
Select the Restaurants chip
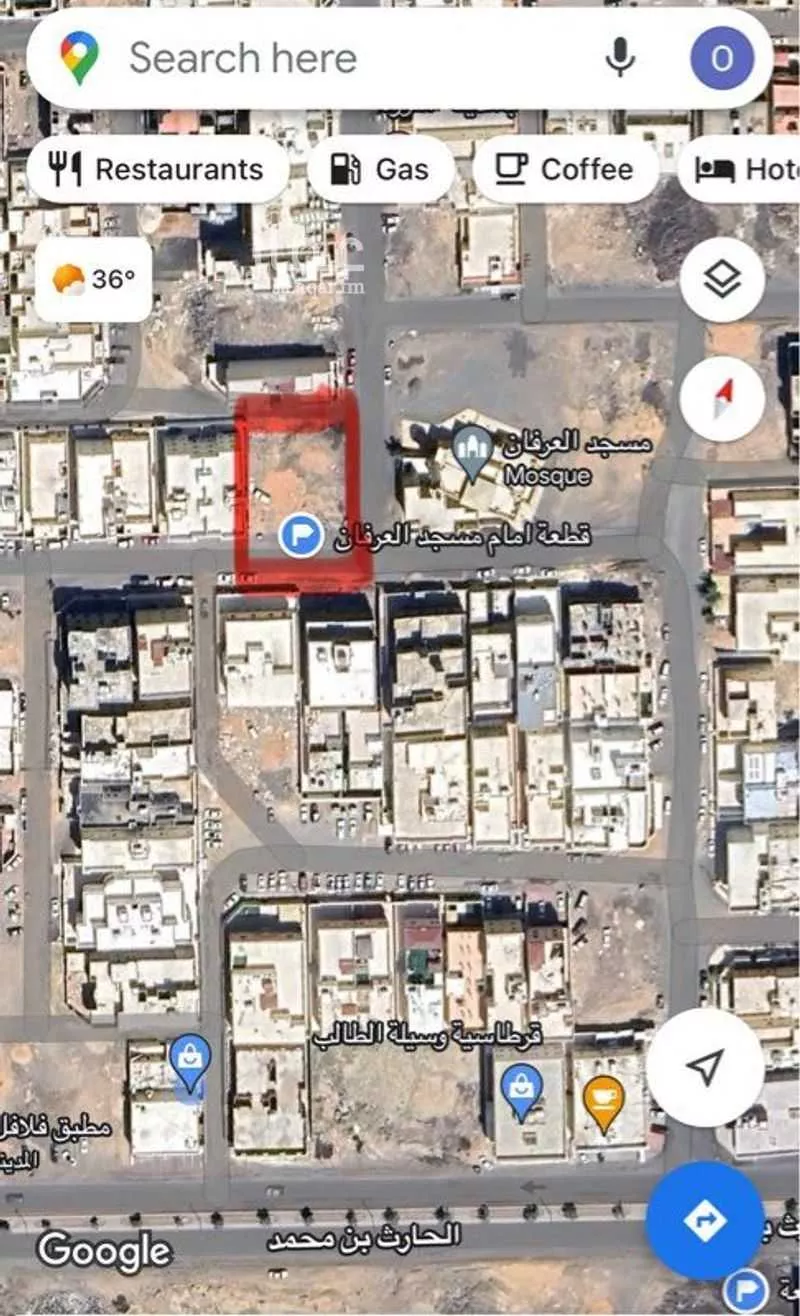158,169
